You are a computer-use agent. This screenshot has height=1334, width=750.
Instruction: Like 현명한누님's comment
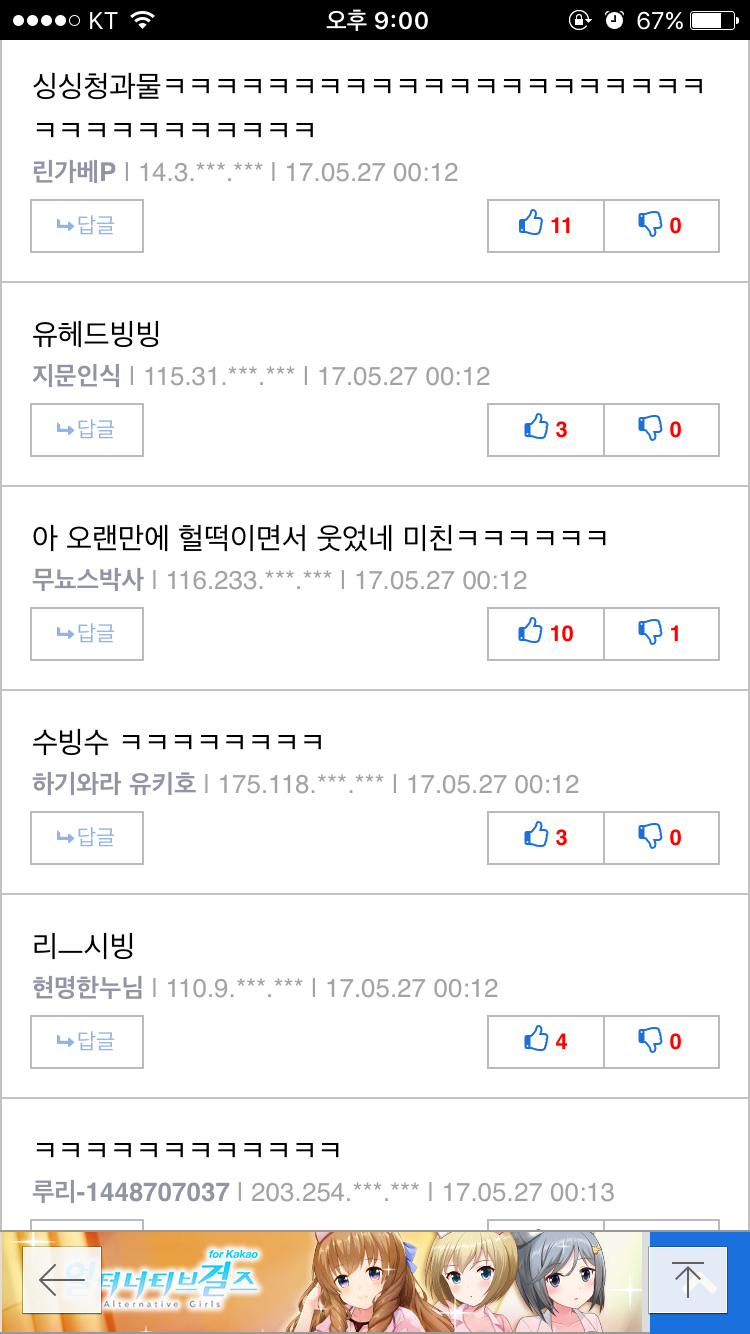545,1042
